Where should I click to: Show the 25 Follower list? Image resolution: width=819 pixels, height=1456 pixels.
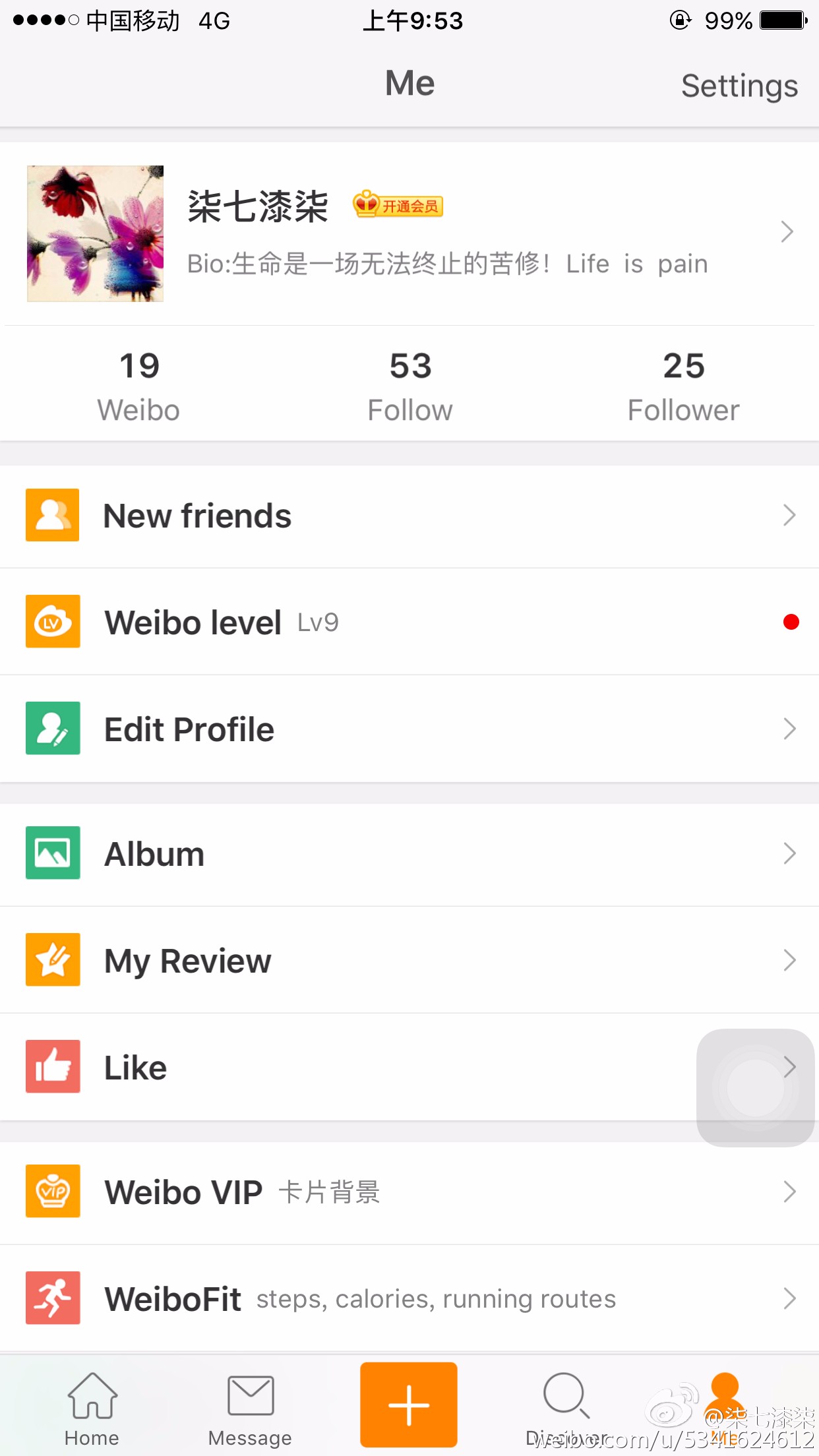point(683,385)
